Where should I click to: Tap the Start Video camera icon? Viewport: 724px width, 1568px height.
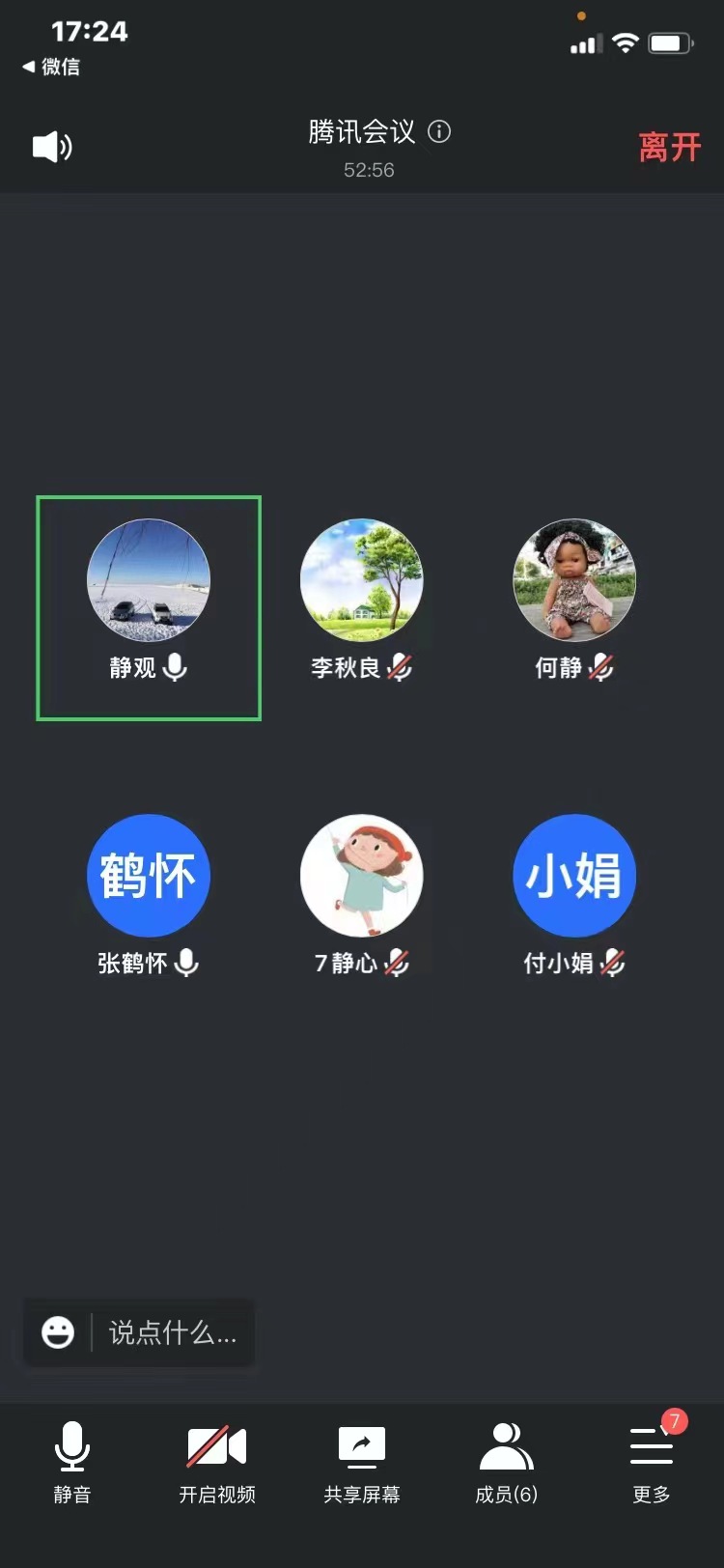[216, 1444]
